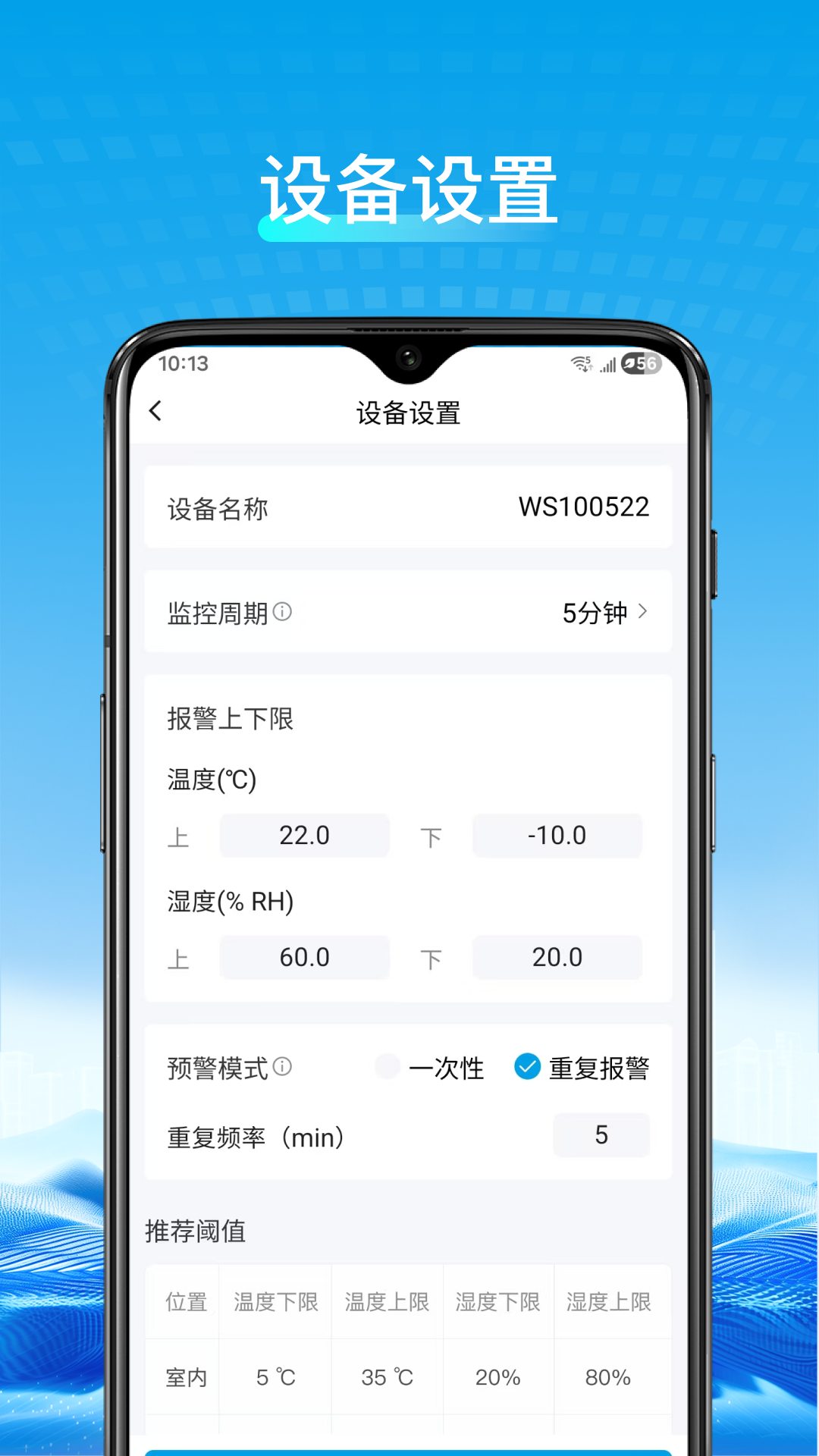819x1456 pixels.
Task: Tap the cellular signal bars indicator
Action: (x=607, y=364)
